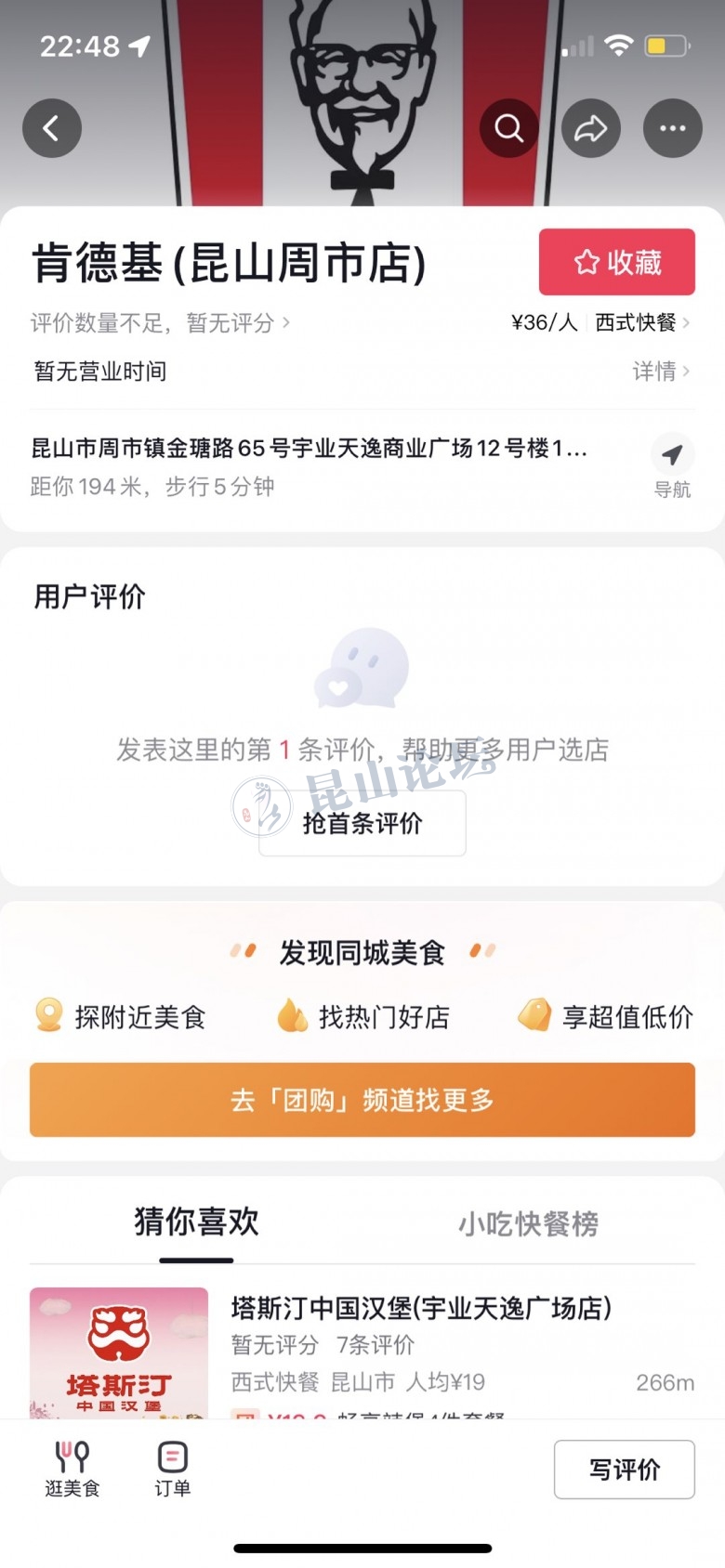Open the three-dot overflow menu

tap(672, 128)
